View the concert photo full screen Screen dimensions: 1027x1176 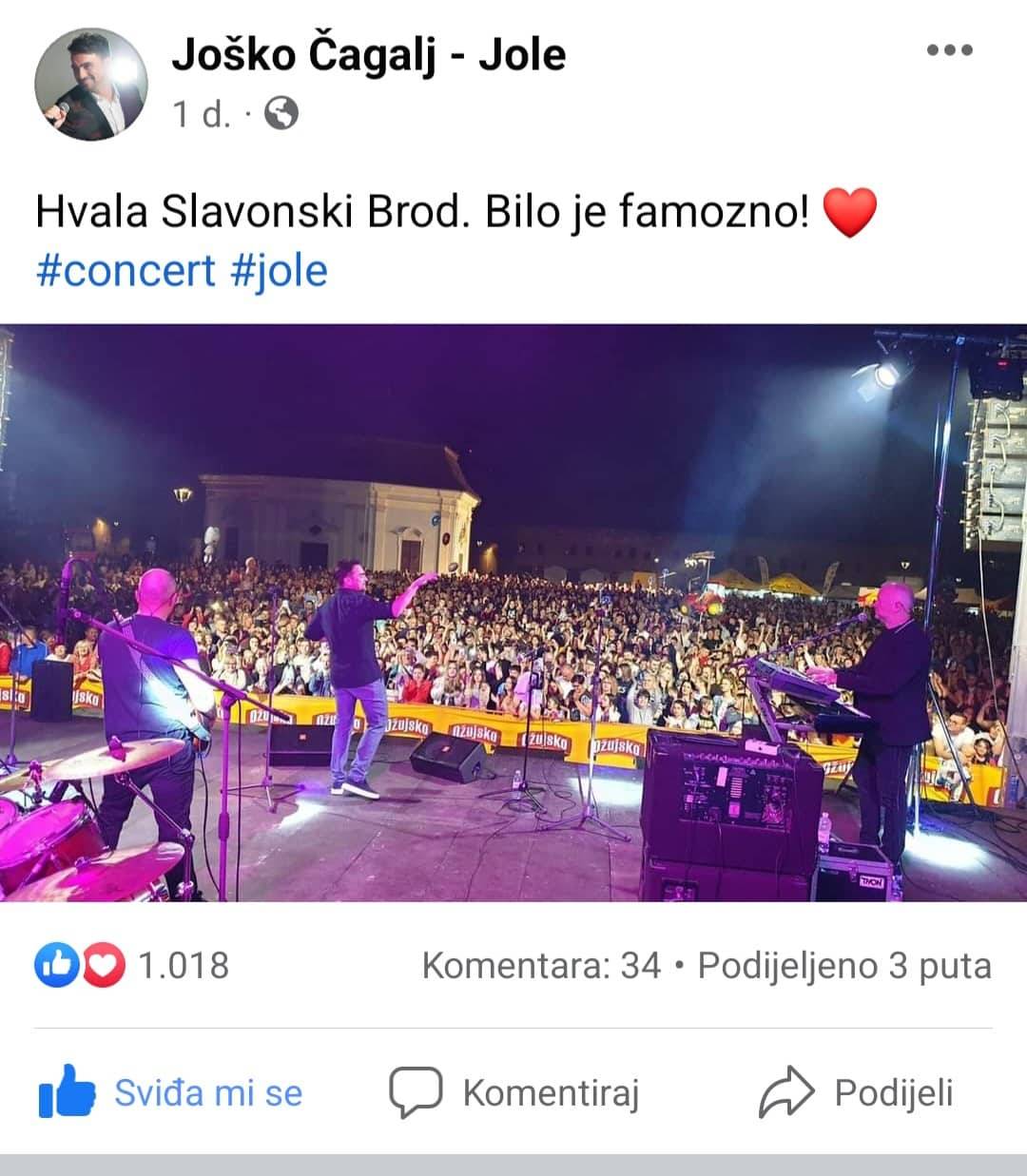(x=513, y=612)
